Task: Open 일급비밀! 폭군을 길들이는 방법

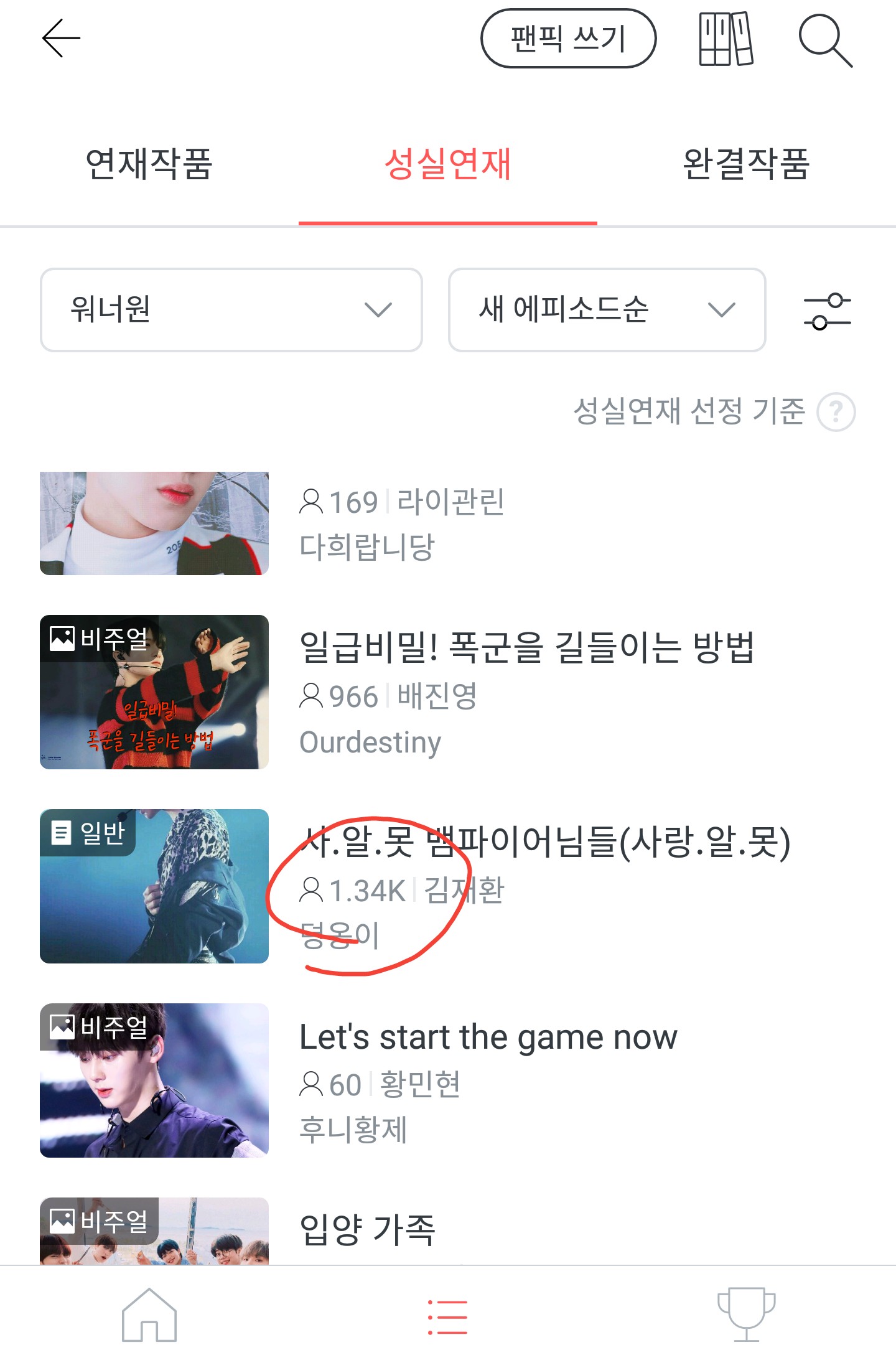Action: [x=526, y=647]
